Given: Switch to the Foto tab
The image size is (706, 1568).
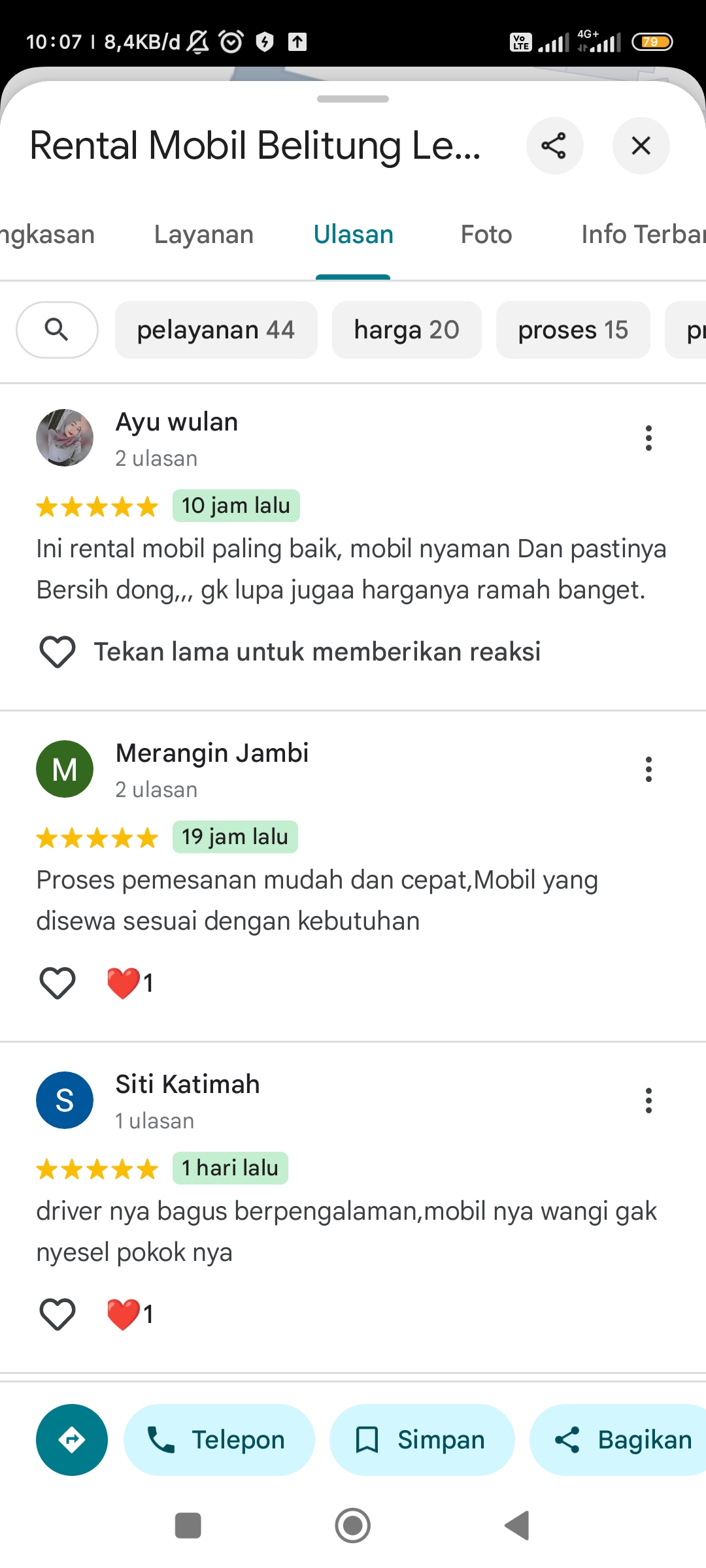Looking at the screenshot, I should coord(486,235).
